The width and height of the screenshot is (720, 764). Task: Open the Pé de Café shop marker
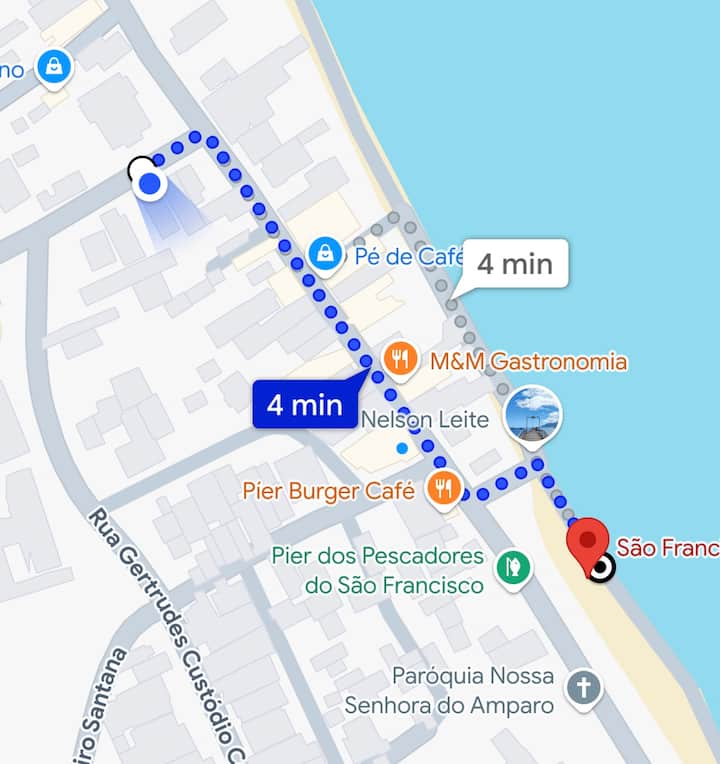(x=326, y=256)
